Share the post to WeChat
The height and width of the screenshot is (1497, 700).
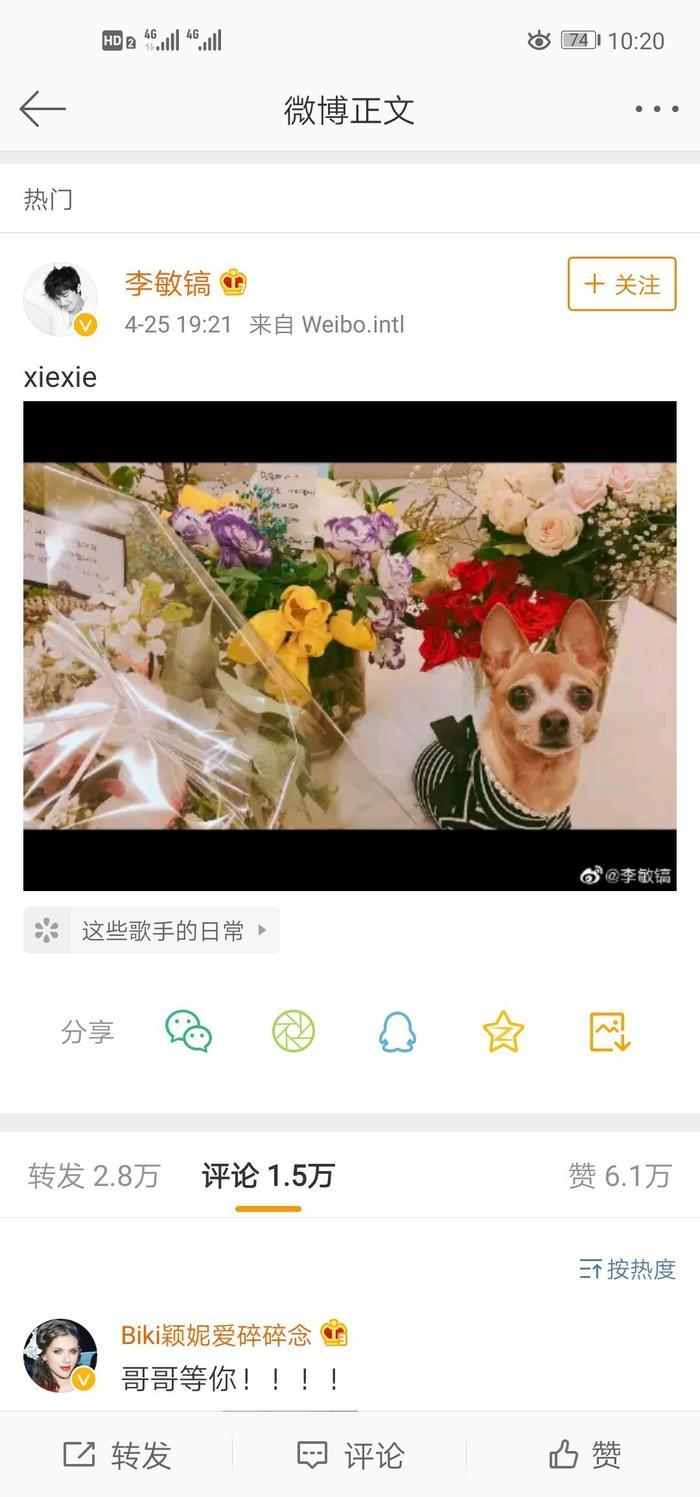[x=188, y=1032]
